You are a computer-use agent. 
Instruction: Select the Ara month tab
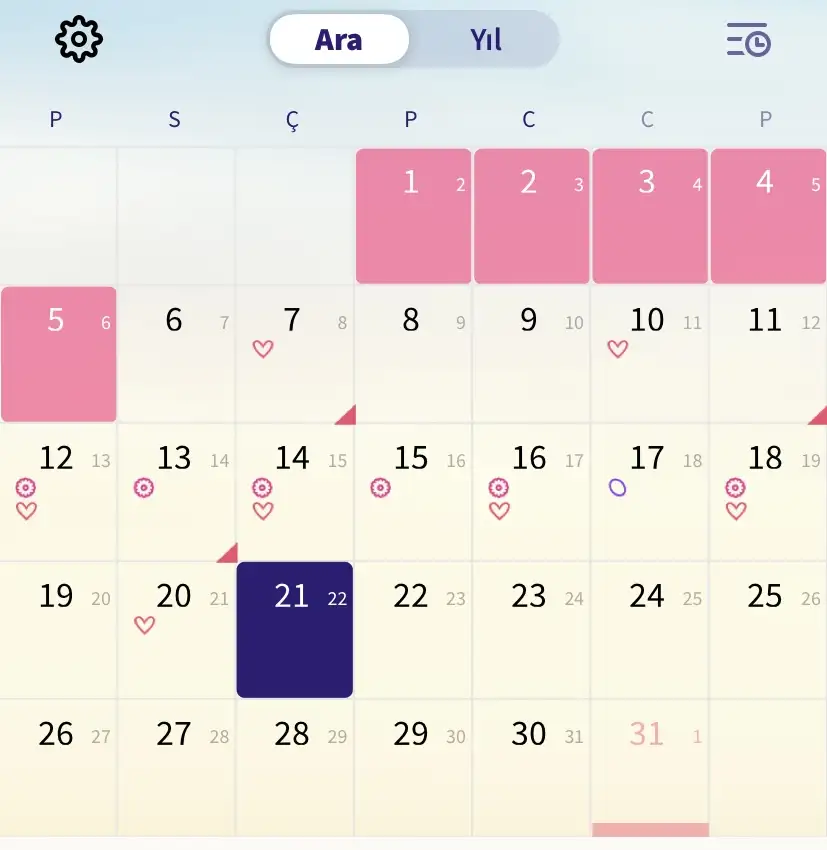tap(338, 40)
